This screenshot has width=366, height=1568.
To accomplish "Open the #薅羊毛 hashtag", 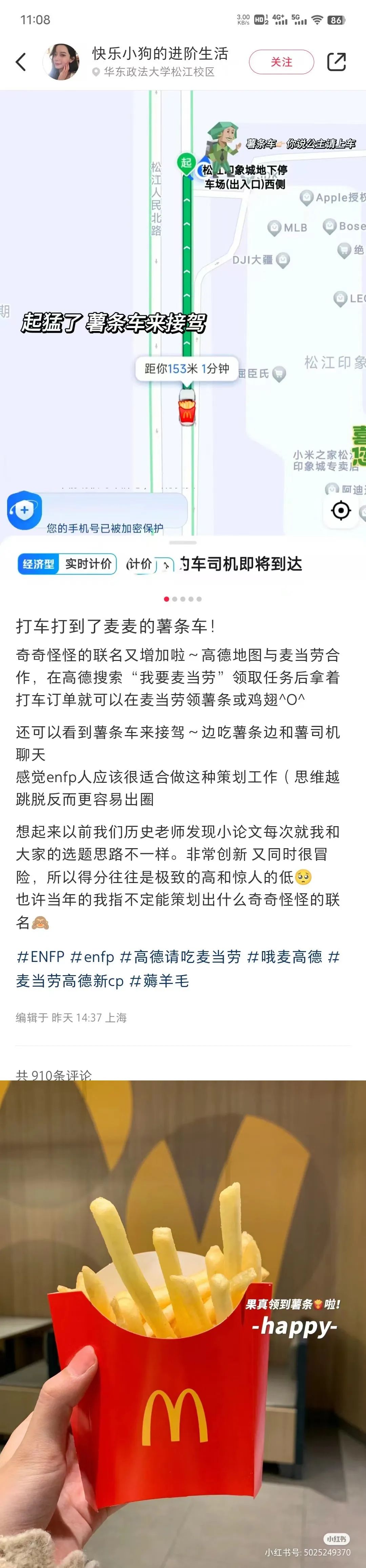I will point(160,981).
